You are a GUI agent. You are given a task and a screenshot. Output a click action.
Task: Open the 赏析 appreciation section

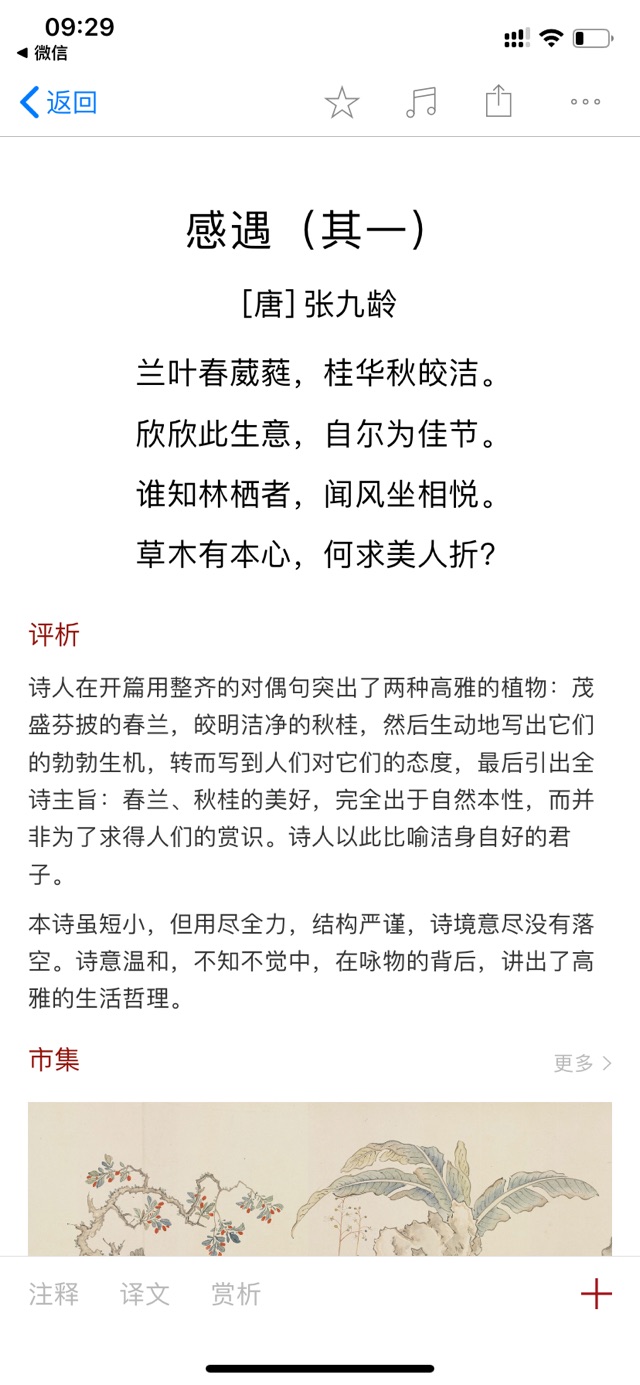pyautogui.click(x=236, y=1294)
